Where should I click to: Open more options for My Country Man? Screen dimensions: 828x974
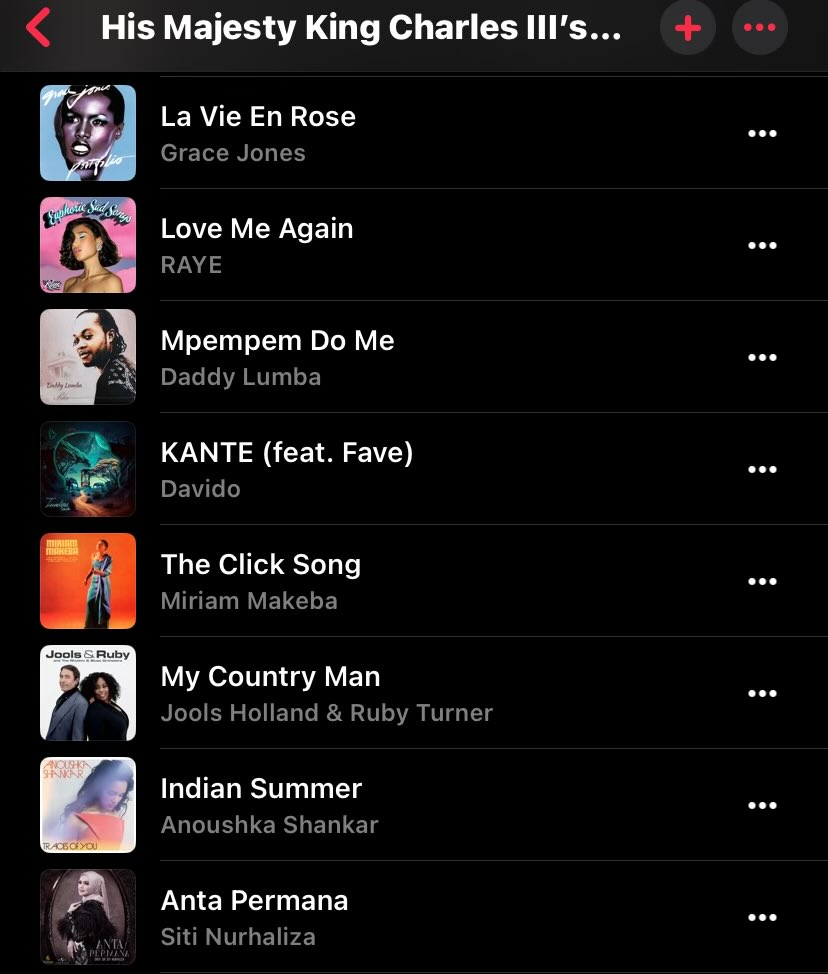[762, 694]
